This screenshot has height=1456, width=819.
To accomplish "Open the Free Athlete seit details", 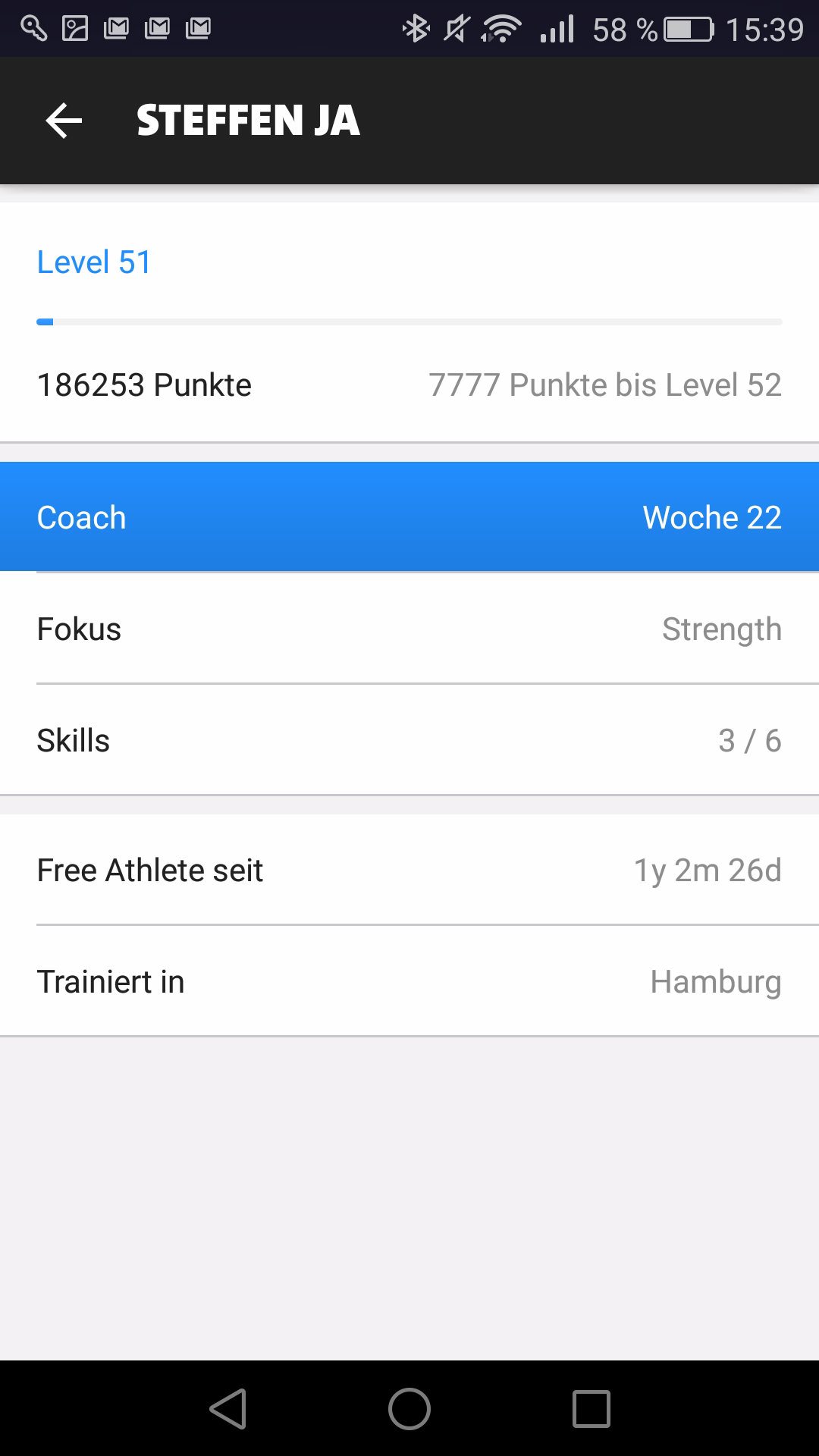I will click(409, 870).
